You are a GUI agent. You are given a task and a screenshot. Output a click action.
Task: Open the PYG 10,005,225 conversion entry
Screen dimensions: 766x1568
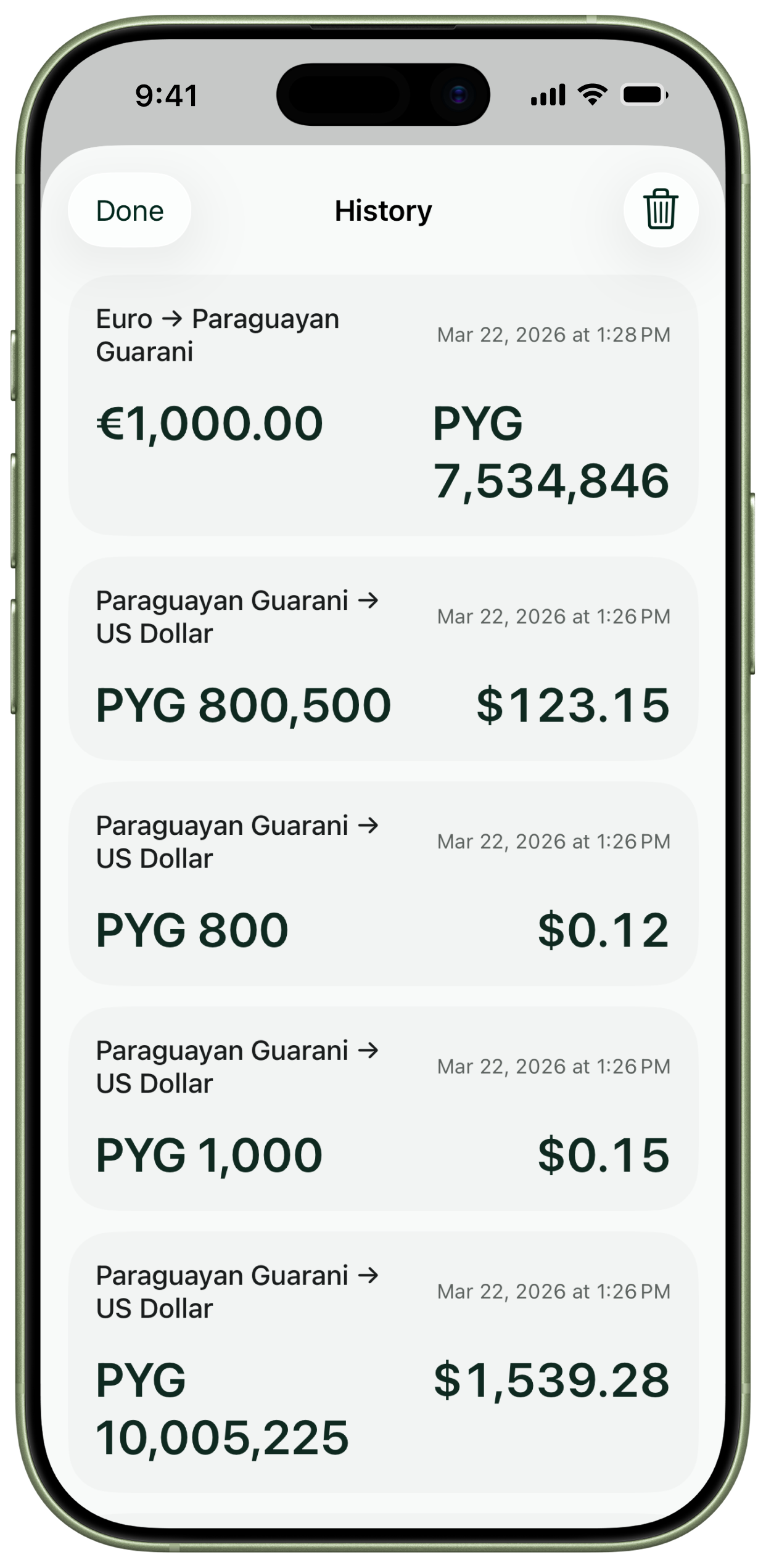click(x=382, y=1363)
